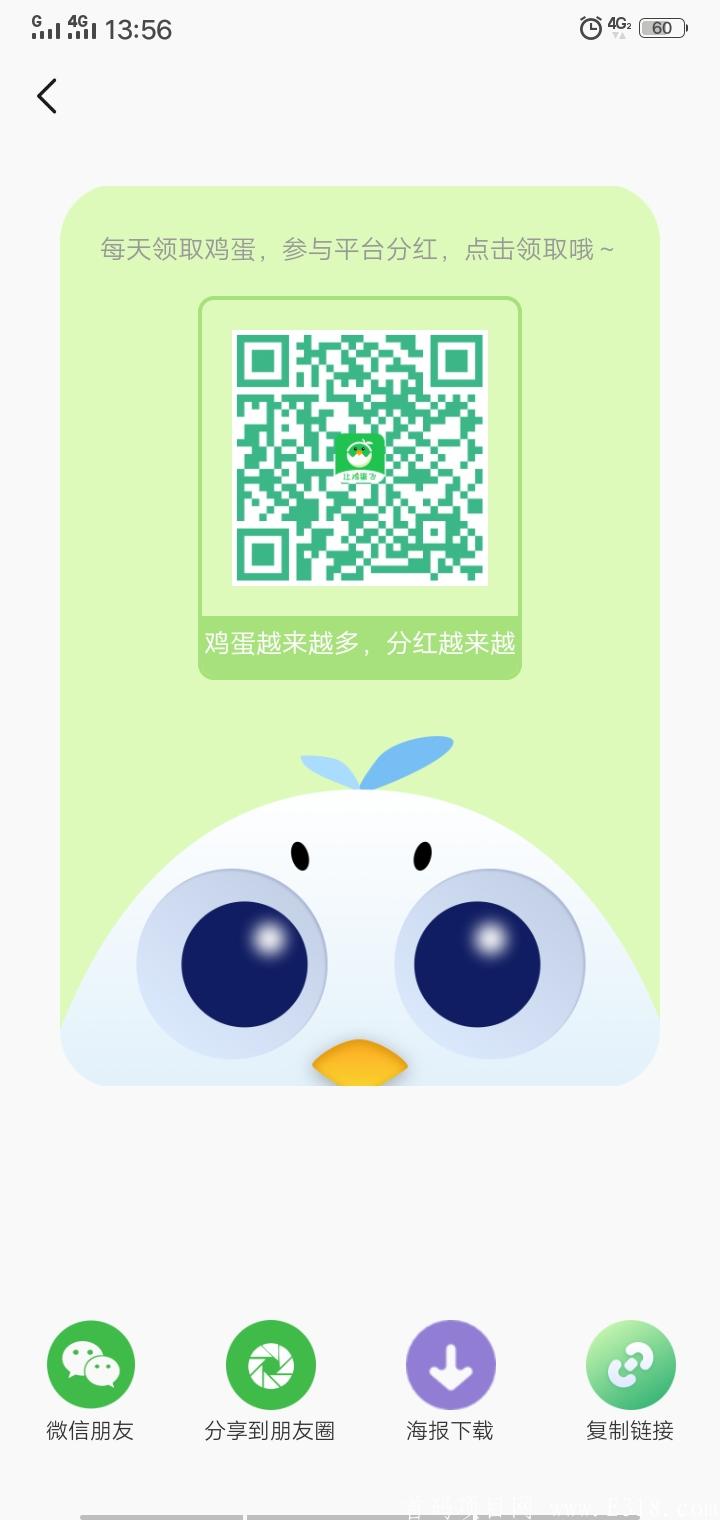The width and height of the screenshot is (720, 1520).
Task: Copy the invite link (复制链接)
Action: click(630, 1365)
